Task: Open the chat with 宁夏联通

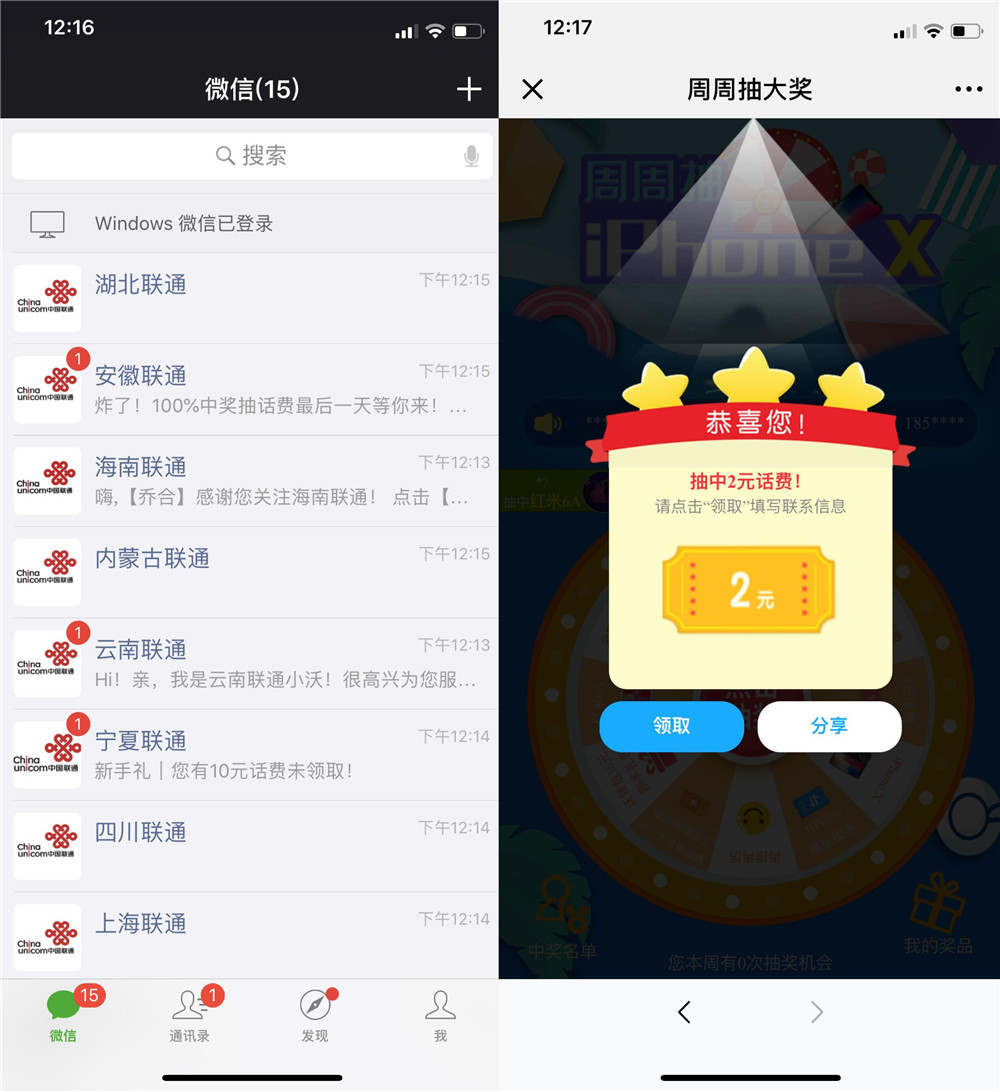Action: pos(250,755)
